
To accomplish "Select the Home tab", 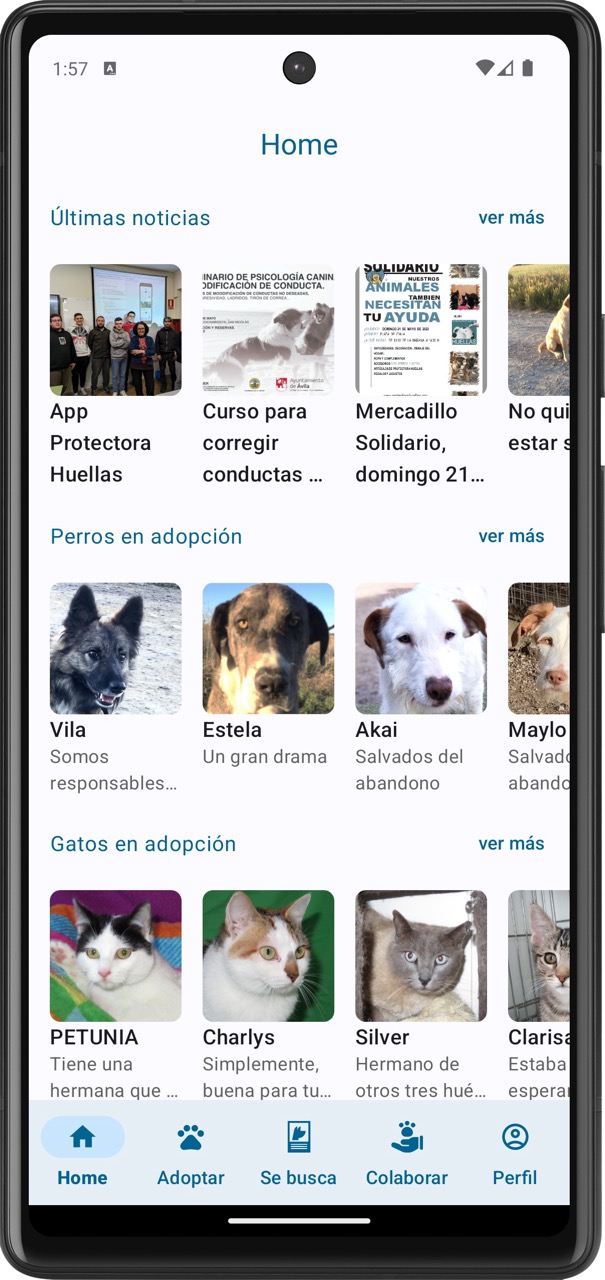I will point(82,1154).
